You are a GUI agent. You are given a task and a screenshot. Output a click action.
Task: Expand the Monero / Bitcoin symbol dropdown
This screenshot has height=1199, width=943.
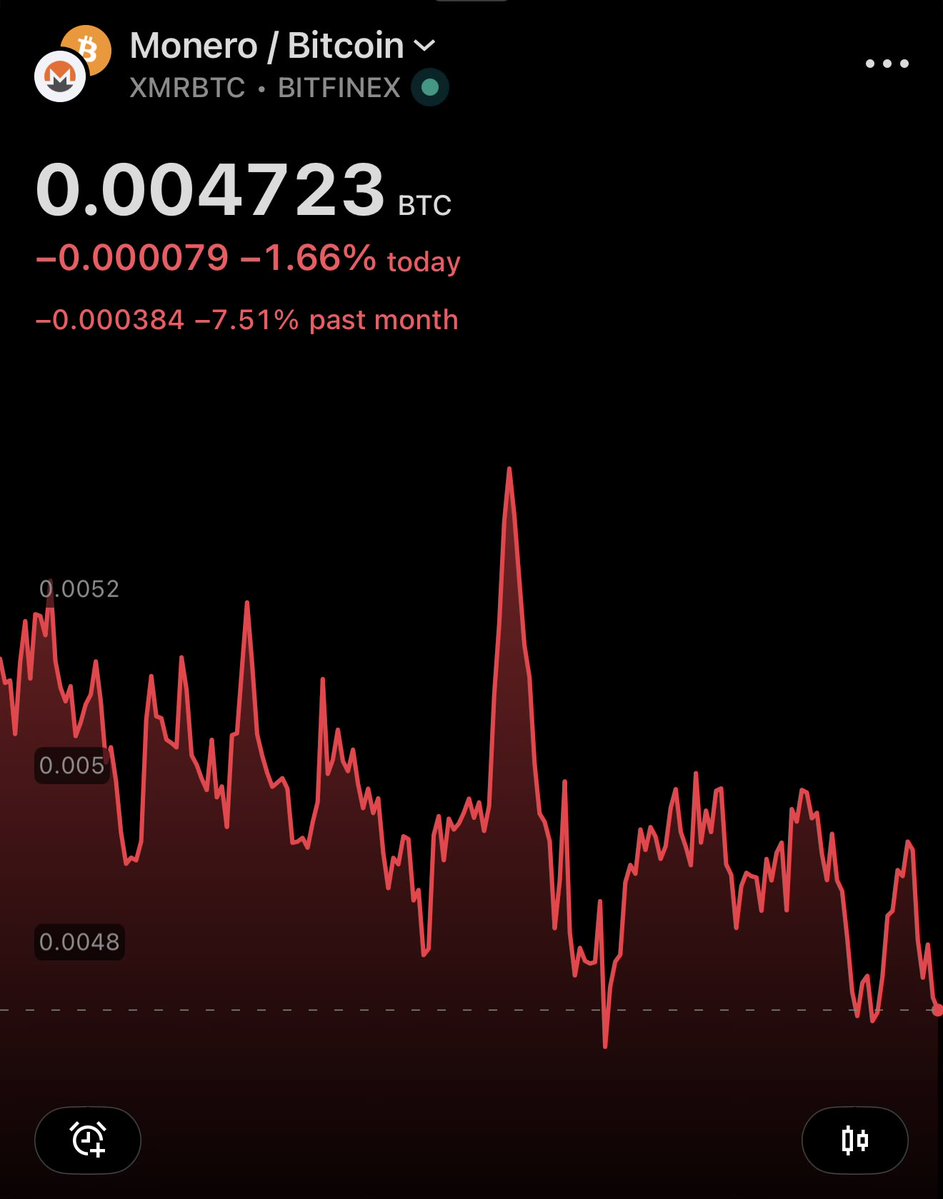tap(424, 46)
